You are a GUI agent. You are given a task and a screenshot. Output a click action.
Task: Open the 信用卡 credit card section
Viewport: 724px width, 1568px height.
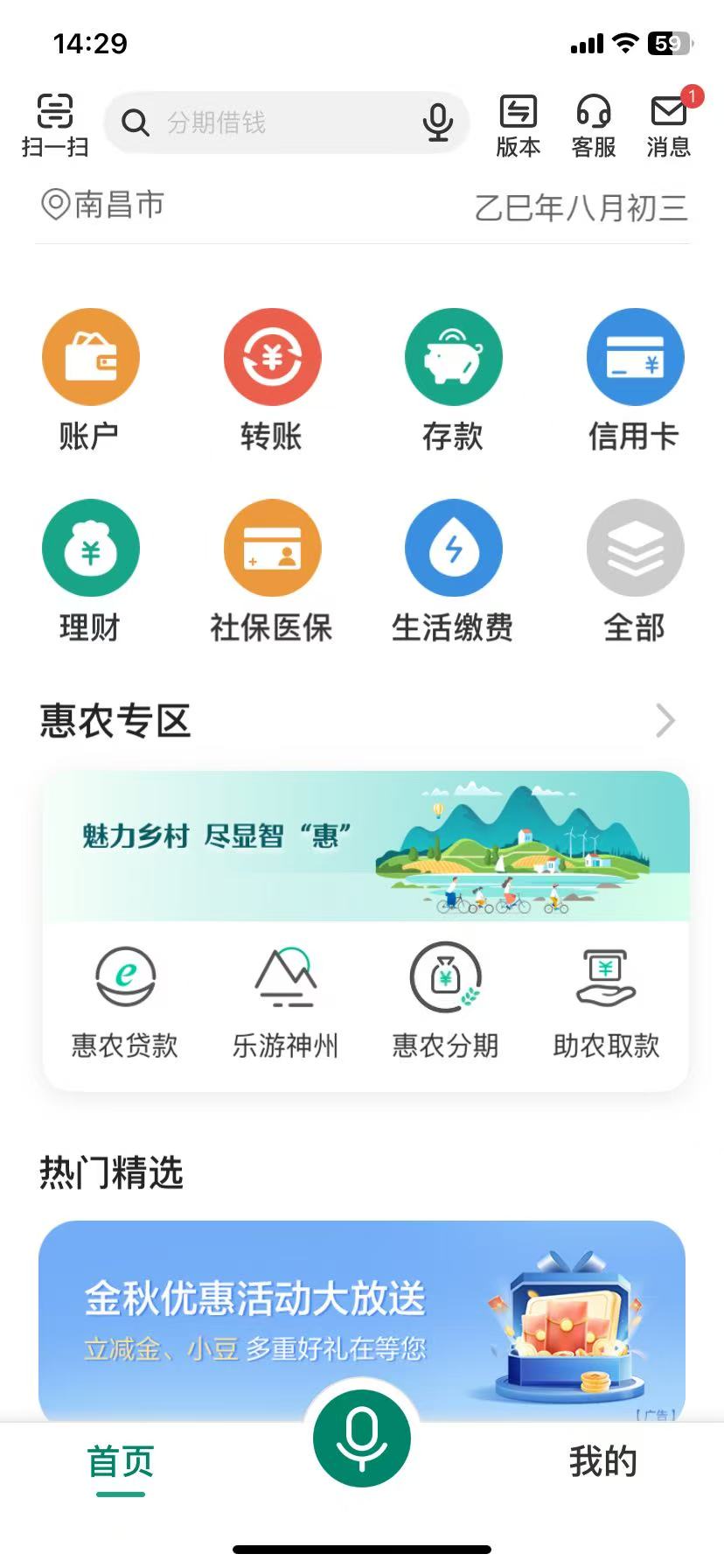(x=635, y=378)
